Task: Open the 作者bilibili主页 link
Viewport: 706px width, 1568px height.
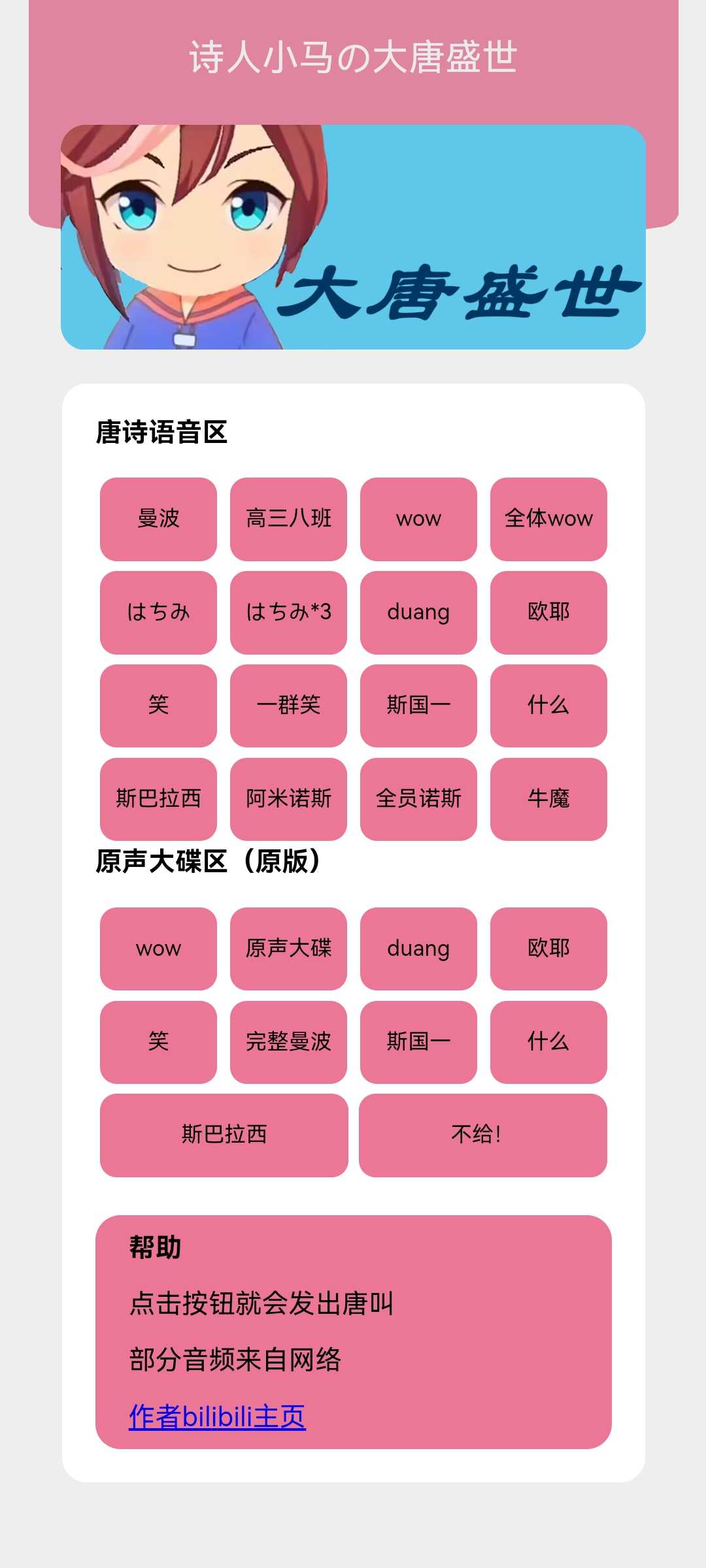Action: point(217,1416)
